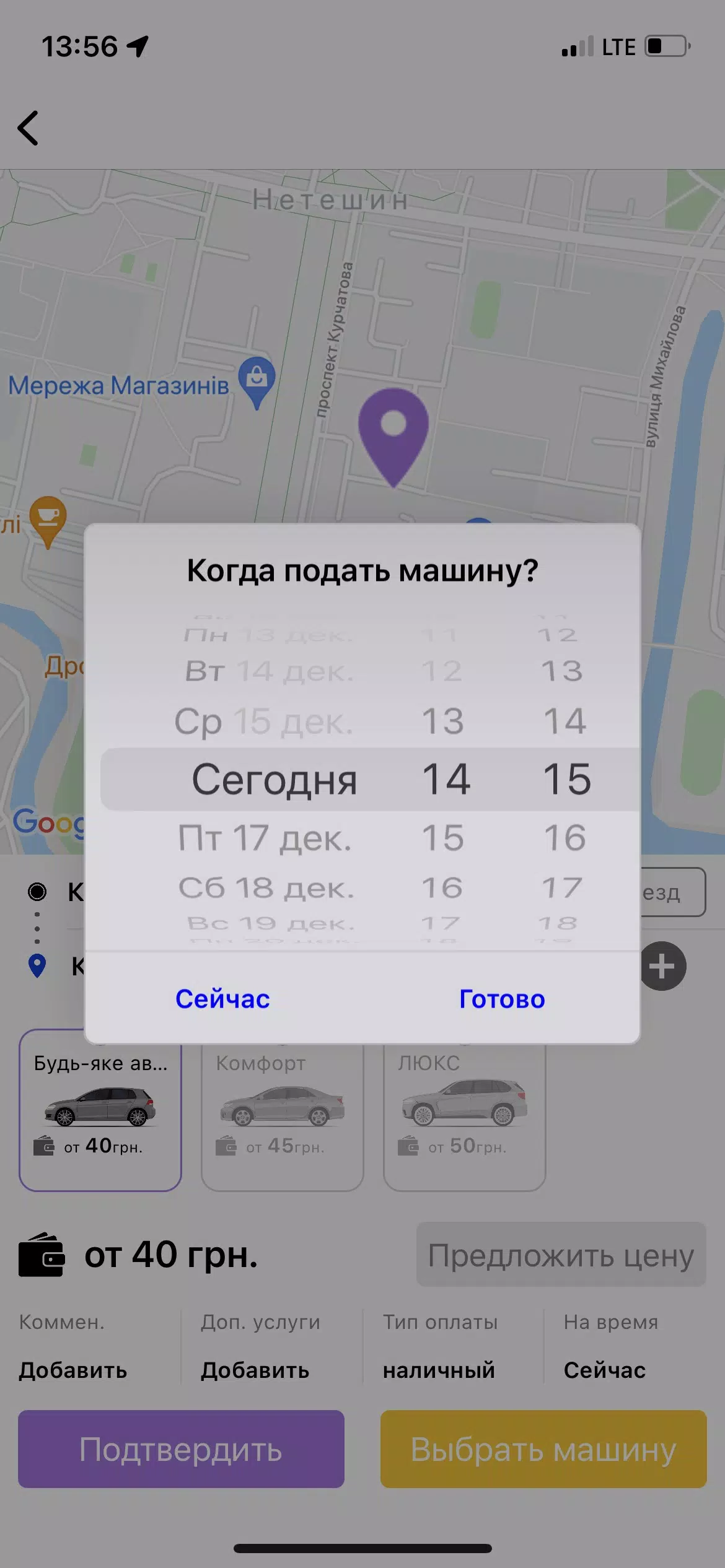Select Ср 15 дек. in date picker

[263, 721]
